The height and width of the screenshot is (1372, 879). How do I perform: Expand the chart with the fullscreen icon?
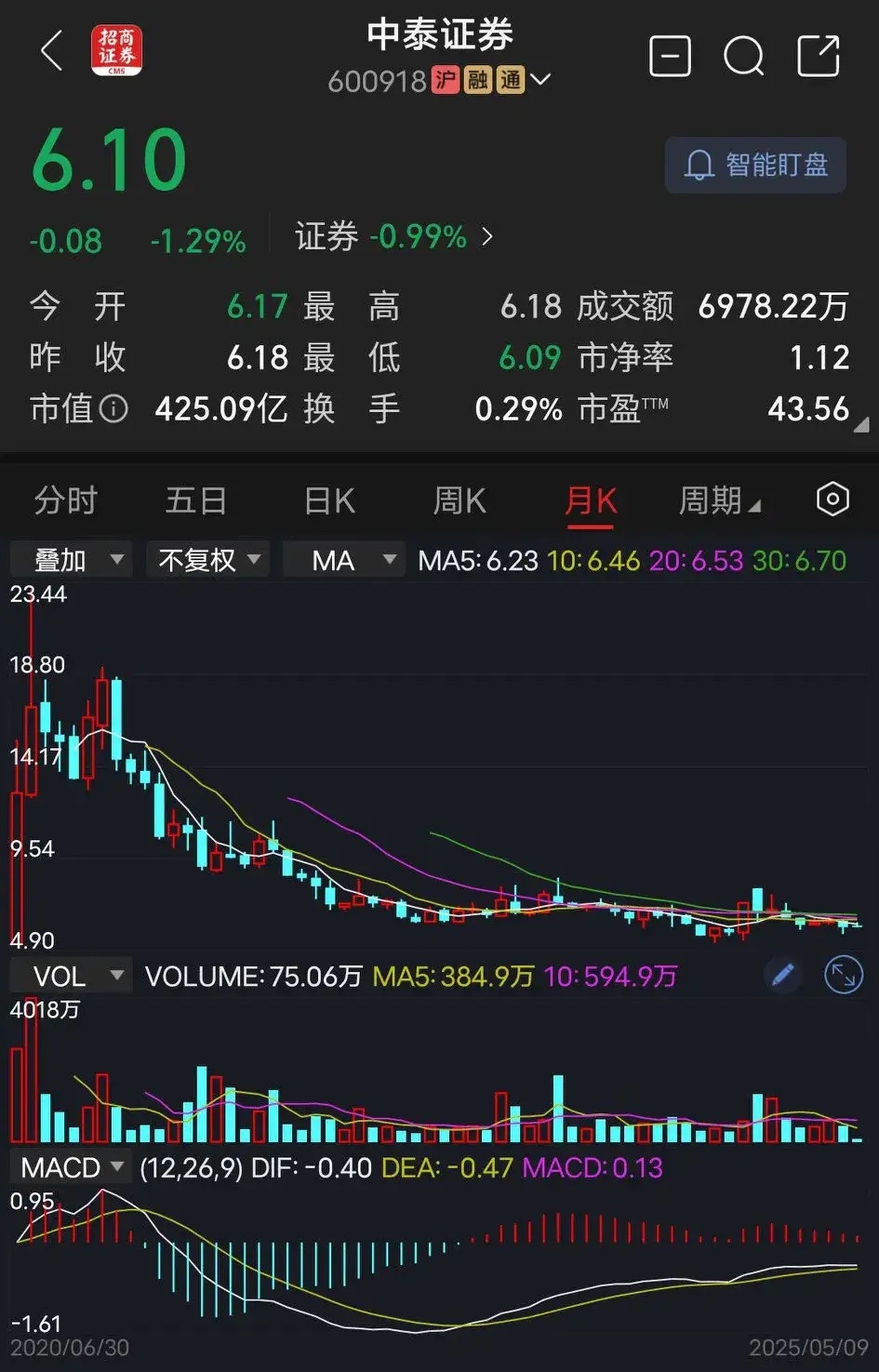[843, 974]
